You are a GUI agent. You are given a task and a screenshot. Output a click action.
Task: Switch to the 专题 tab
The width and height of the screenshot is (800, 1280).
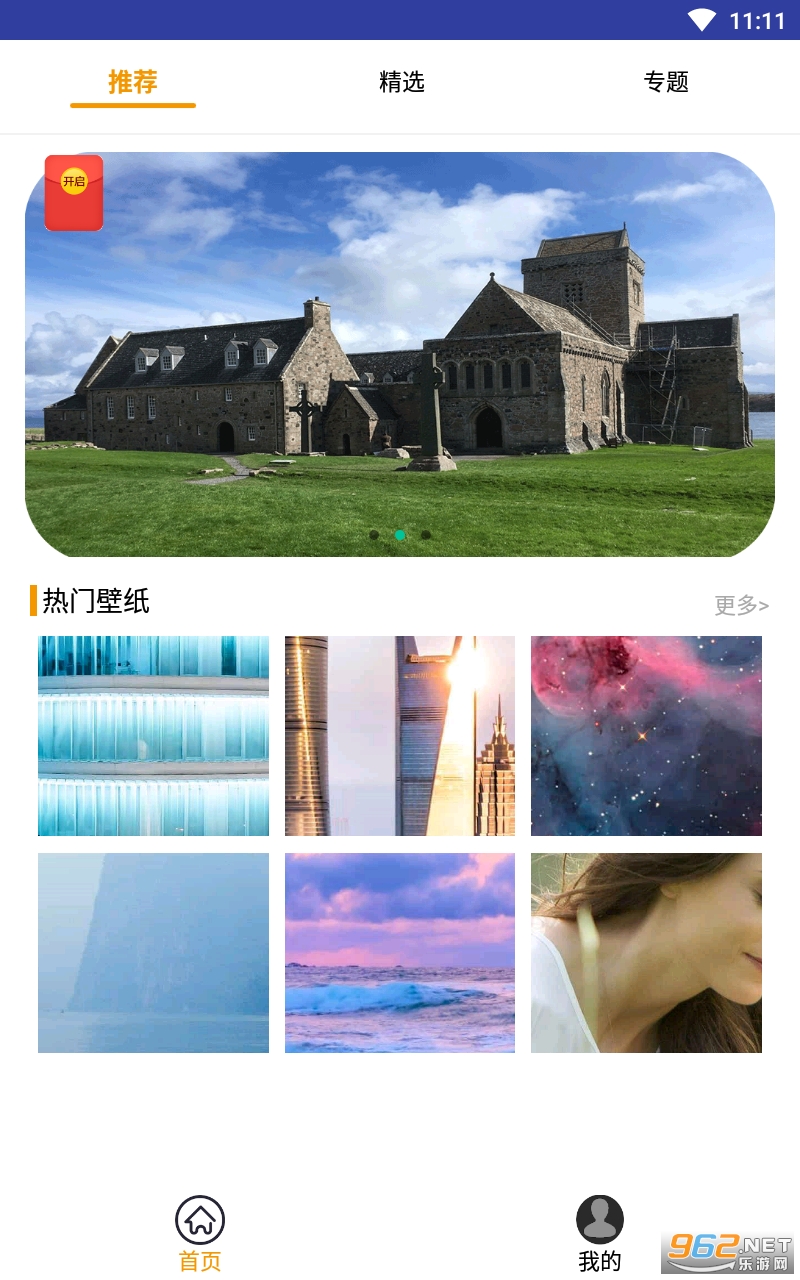(x=666, y=82)
